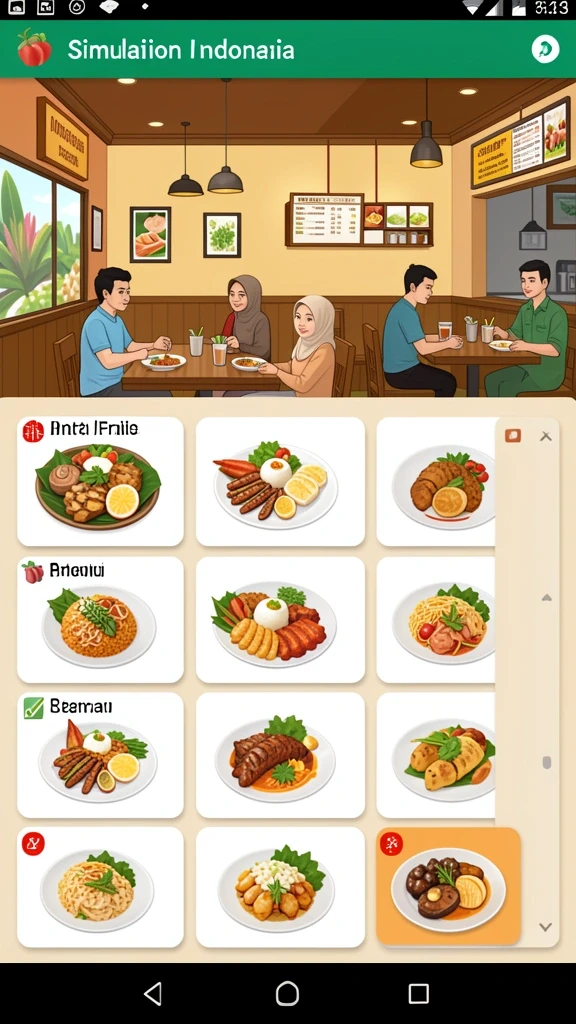This screenshot has width=576, height=1024.
Task: Tap the up arrow in the side panel
Action: pyautogui.click(x=547, y=598)
